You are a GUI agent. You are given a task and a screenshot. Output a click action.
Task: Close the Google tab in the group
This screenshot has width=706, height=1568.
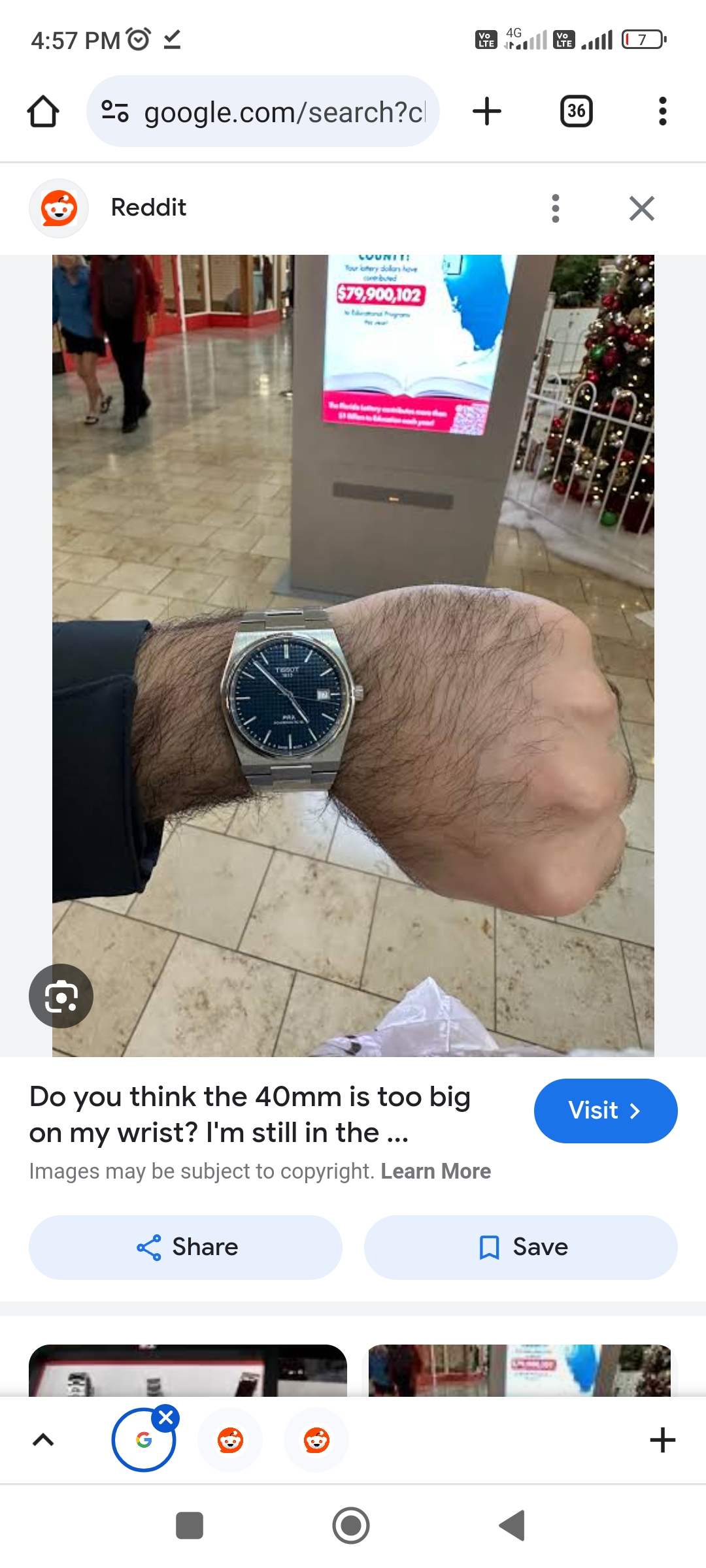(166, 1417)
